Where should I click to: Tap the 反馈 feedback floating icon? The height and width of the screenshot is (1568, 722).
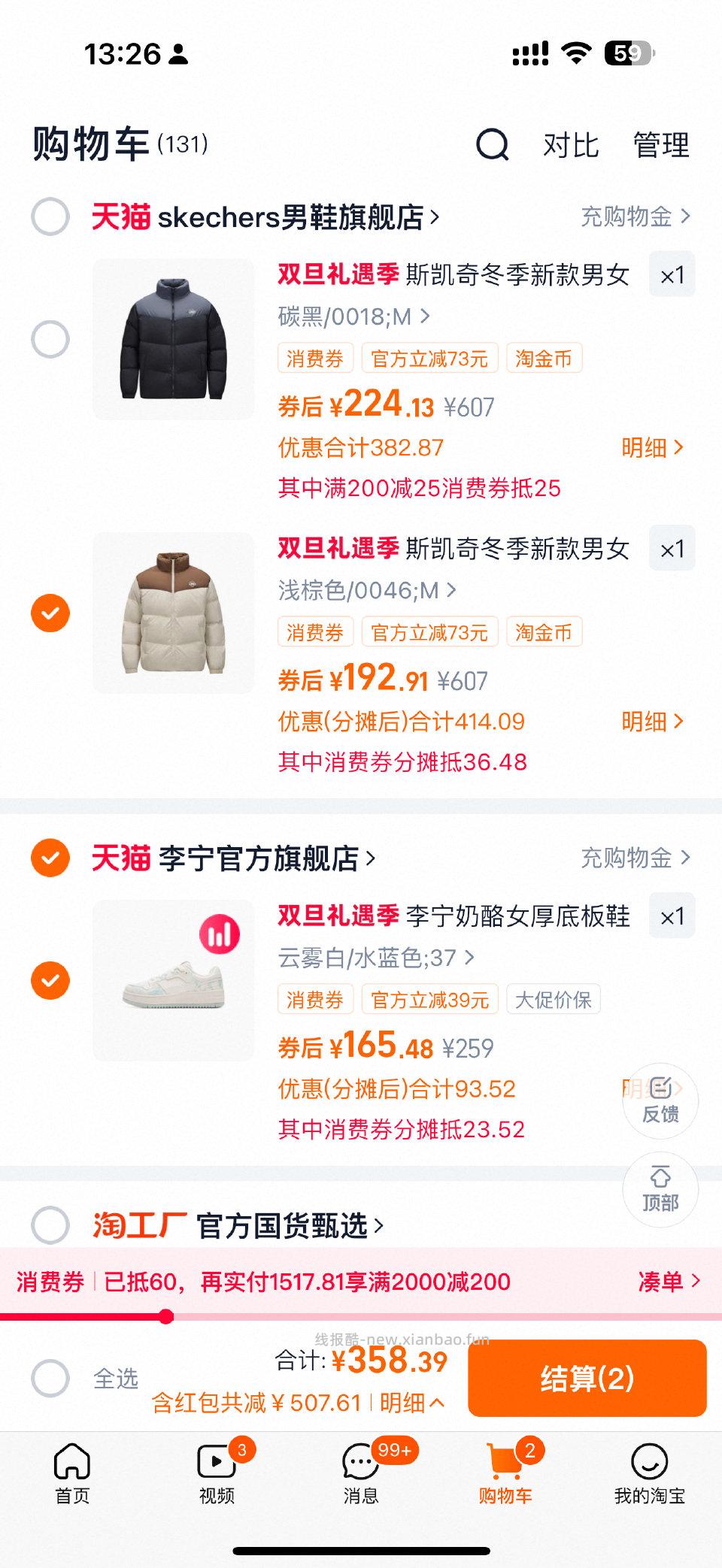tap(660, 1100)
